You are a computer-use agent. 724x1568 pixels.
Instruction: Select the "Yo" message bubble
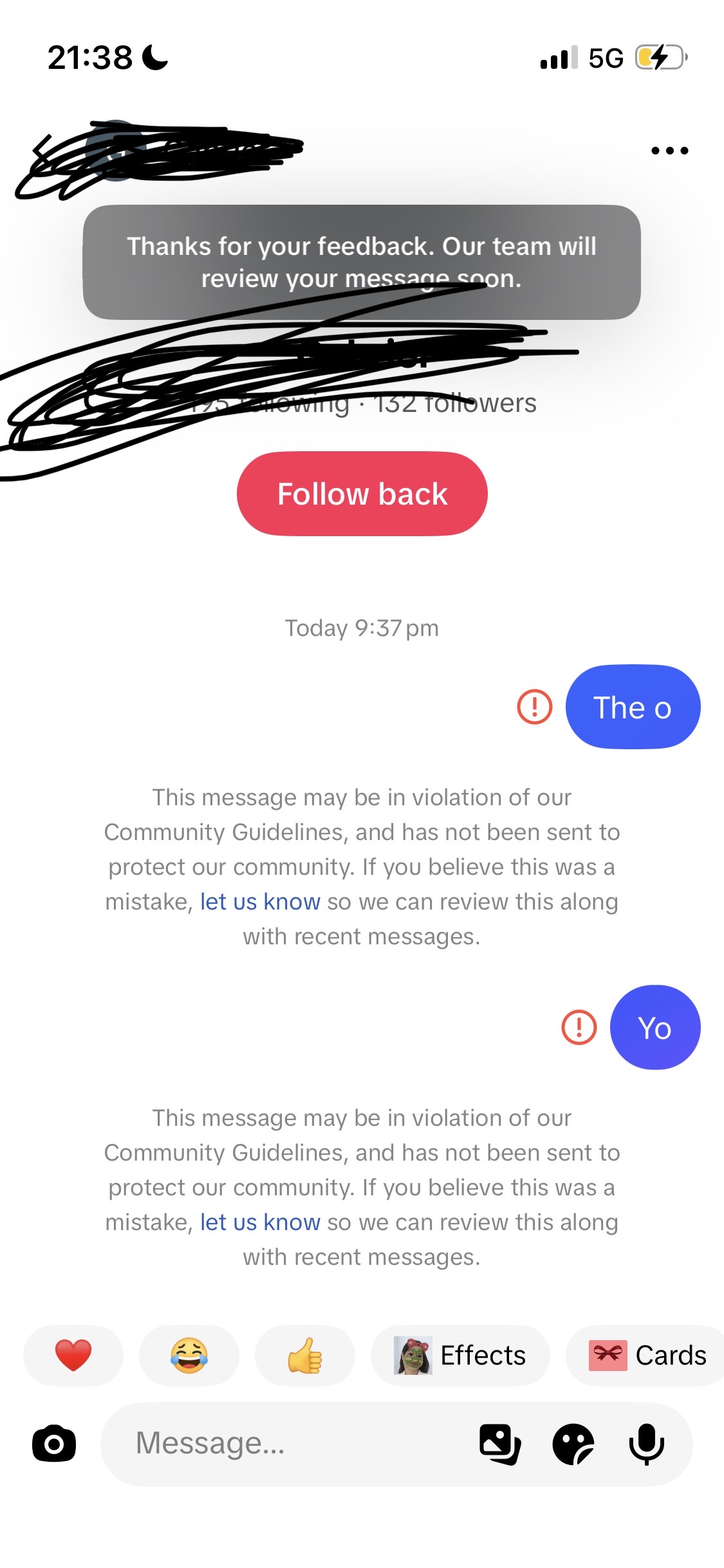click(x=655, y=1027)
